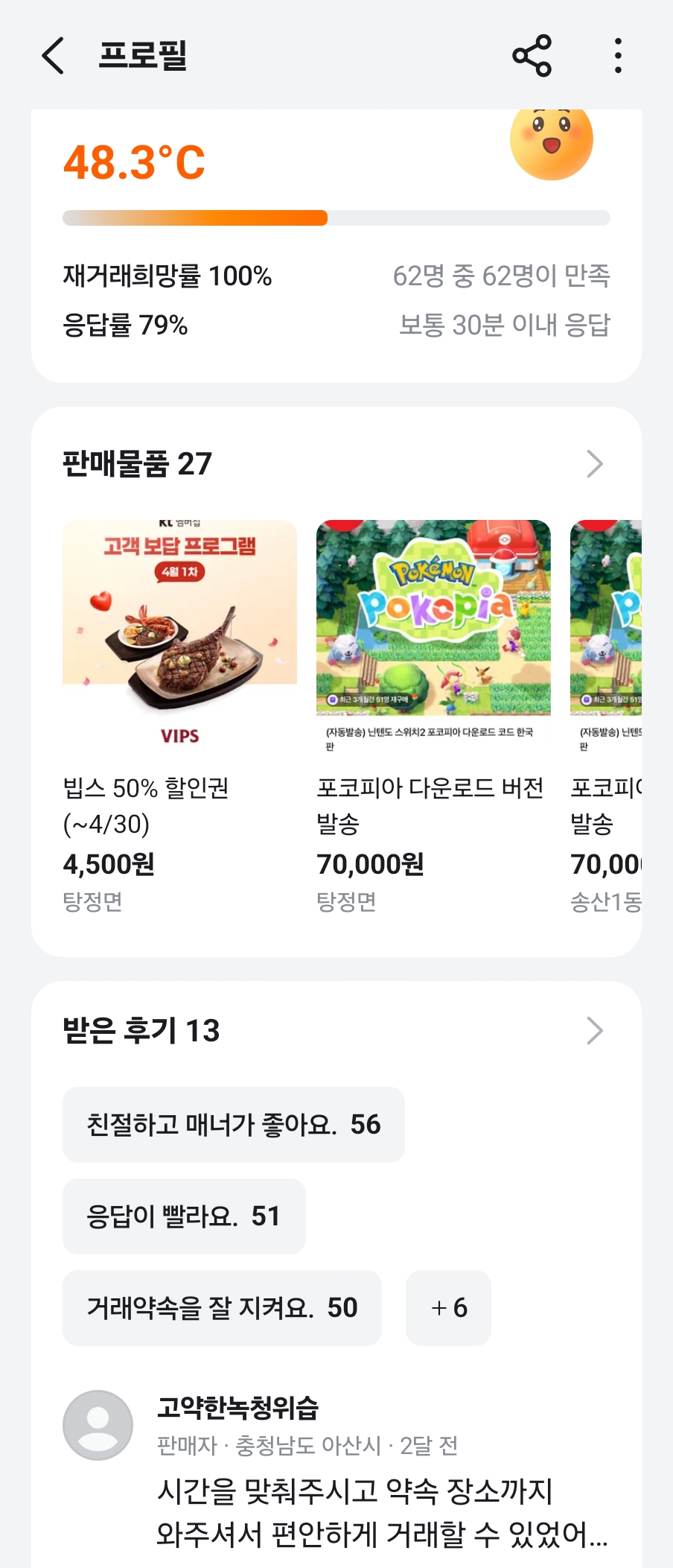Screen dimensions: 673x1568
Task: Share this seller profile
Action: 532,56
